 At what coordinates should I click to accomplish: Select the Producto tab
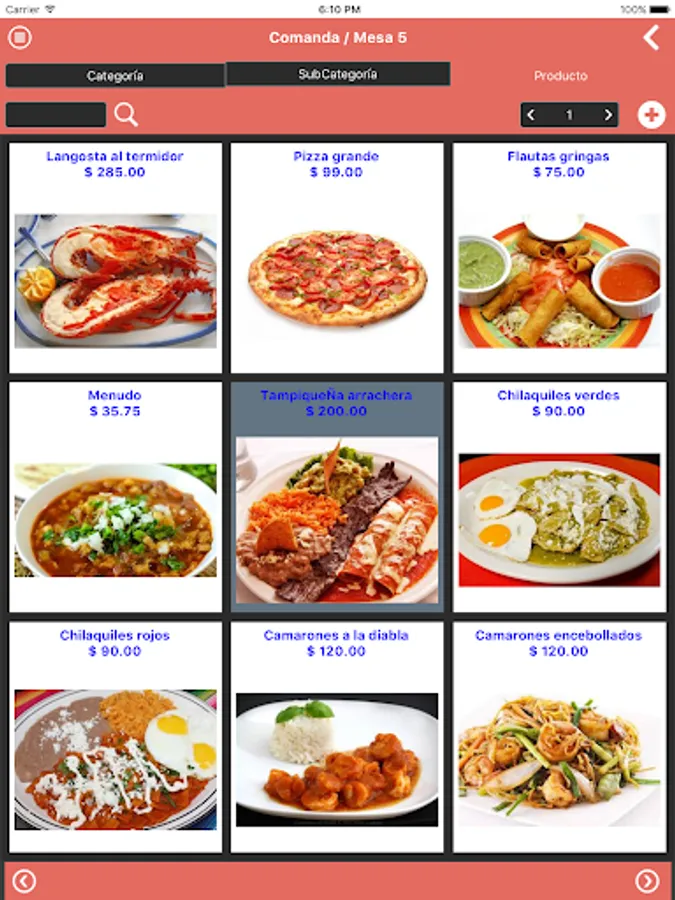click(561, 76)
